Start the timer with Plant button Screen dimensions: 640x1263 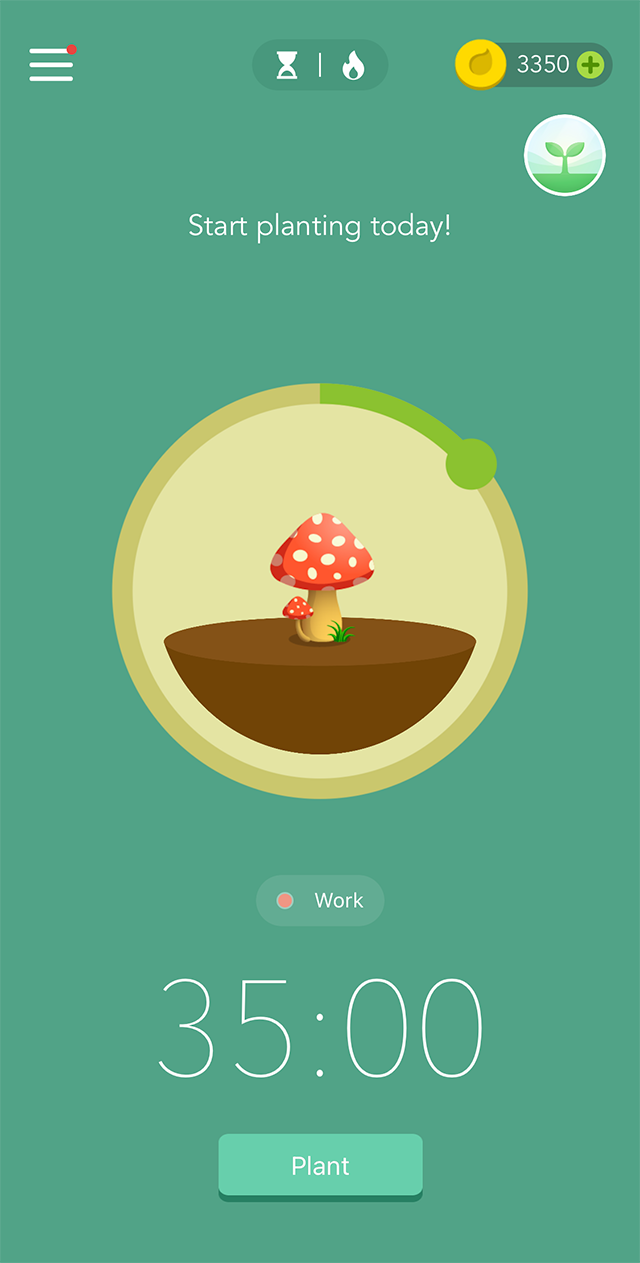click(320, 1165)
